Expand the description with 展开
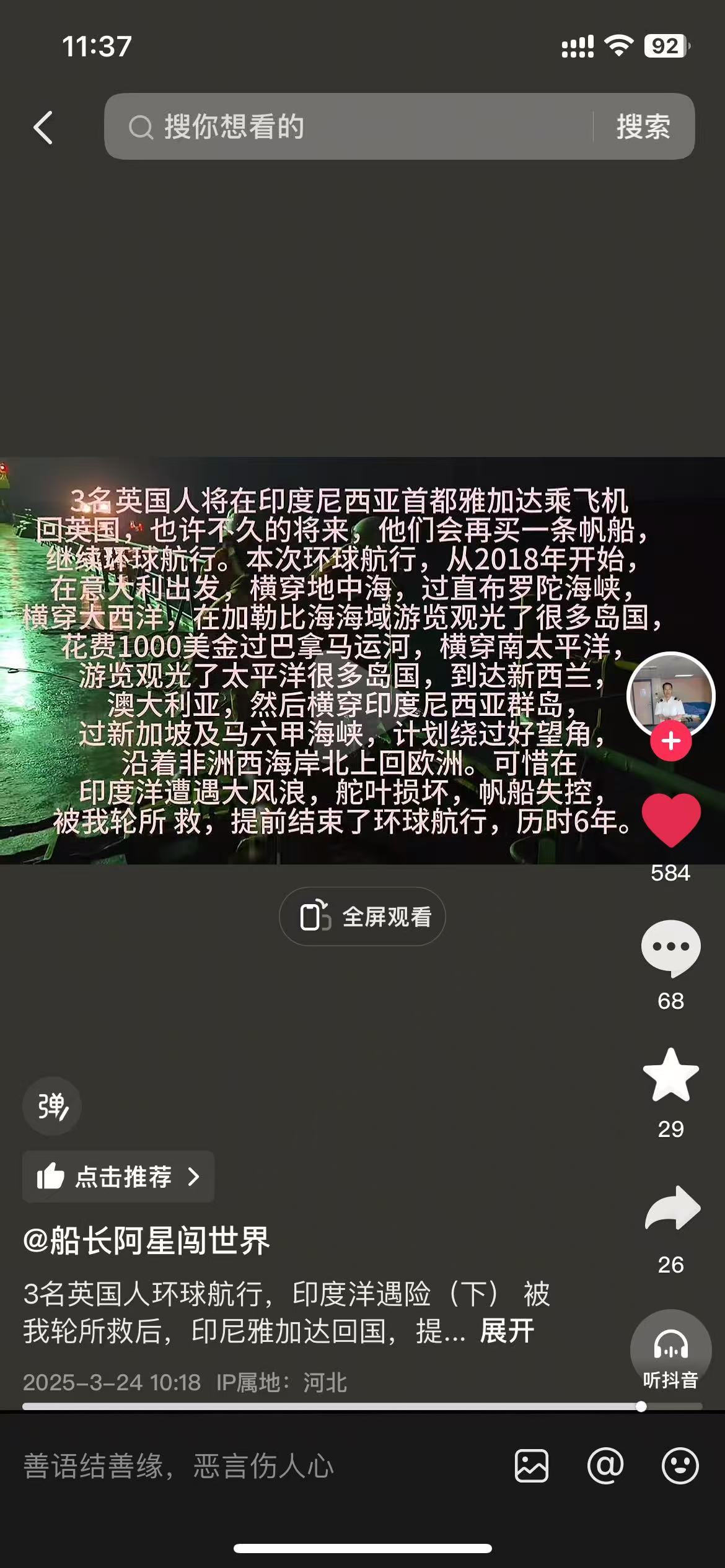 coord(507,1330)
